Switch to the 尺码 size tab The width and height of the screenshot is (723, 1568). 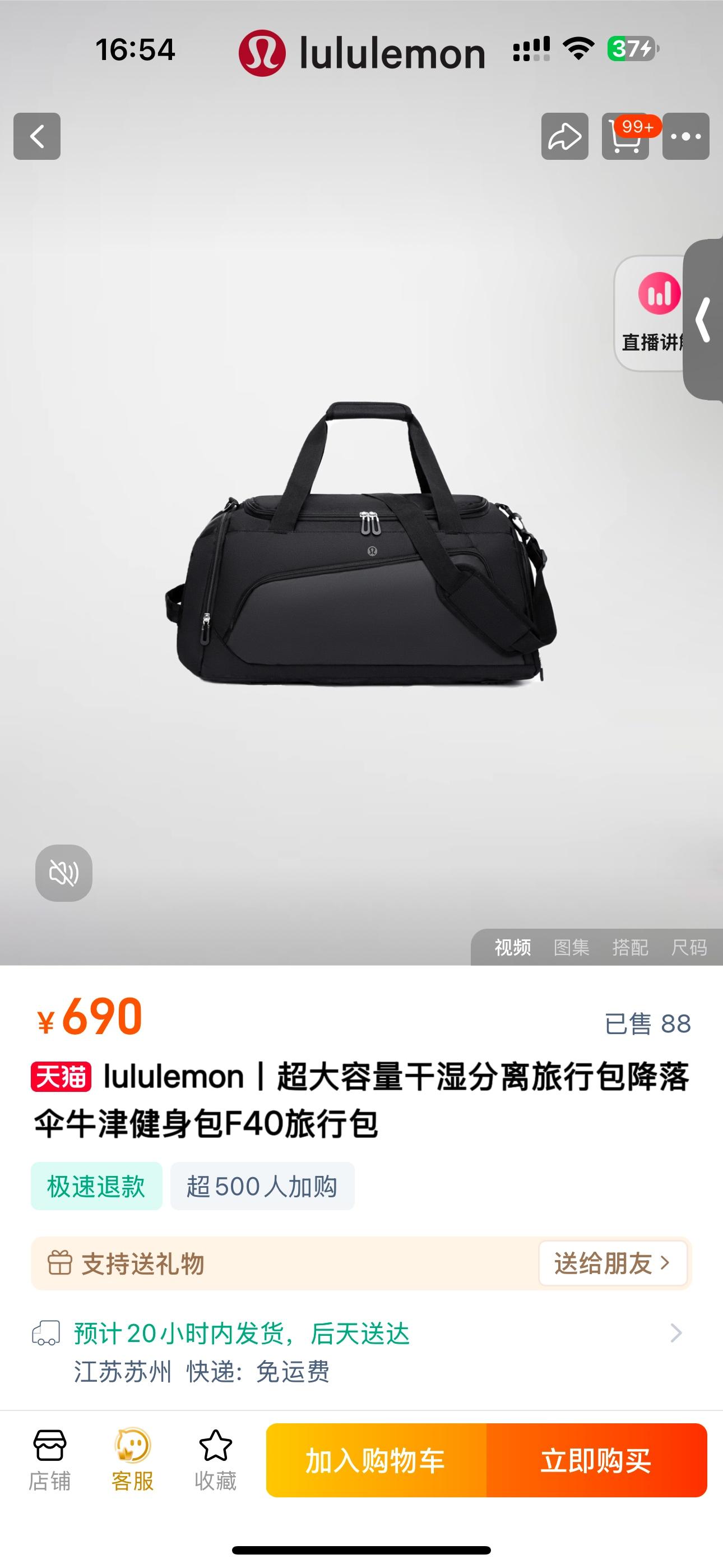coord(688,947)
